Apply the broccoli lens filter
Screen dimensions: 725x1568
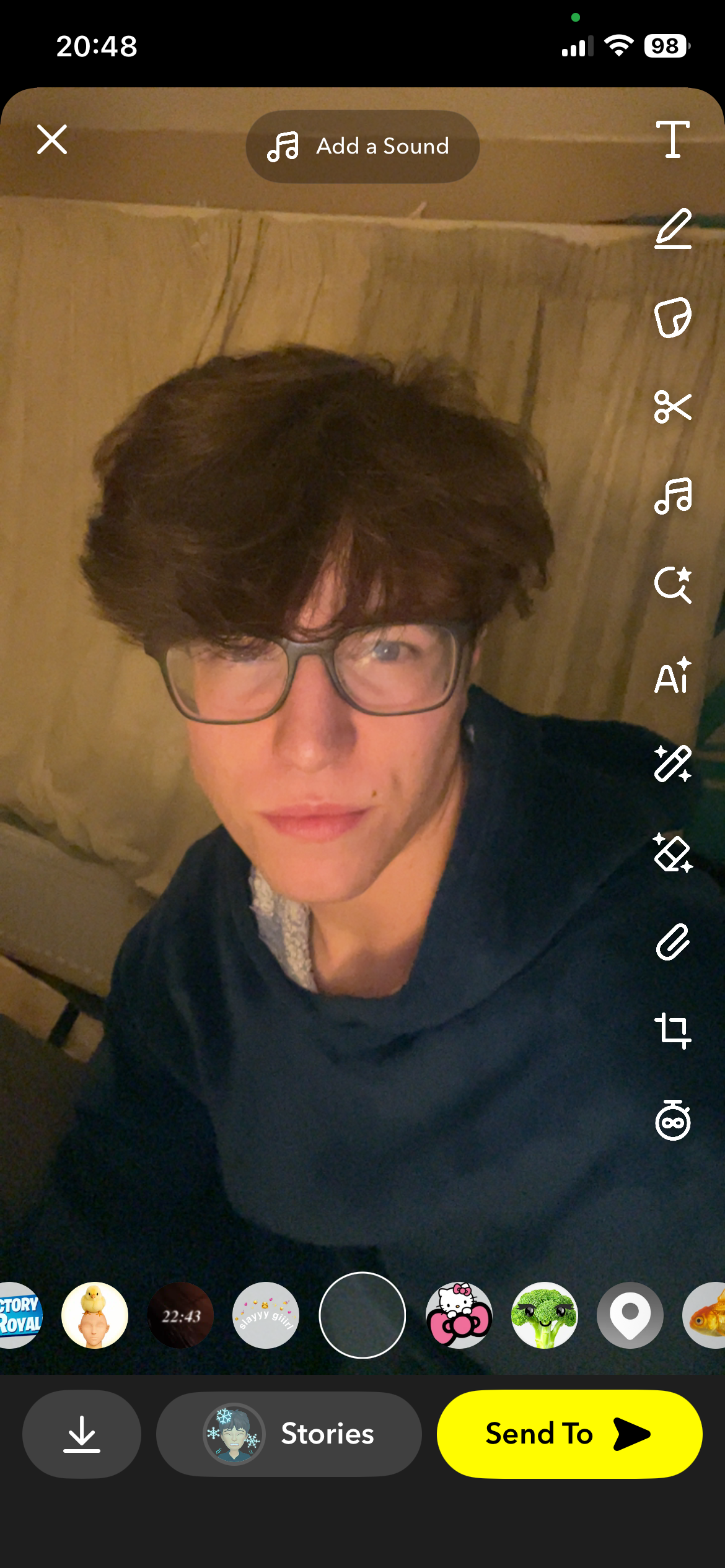544,1315
